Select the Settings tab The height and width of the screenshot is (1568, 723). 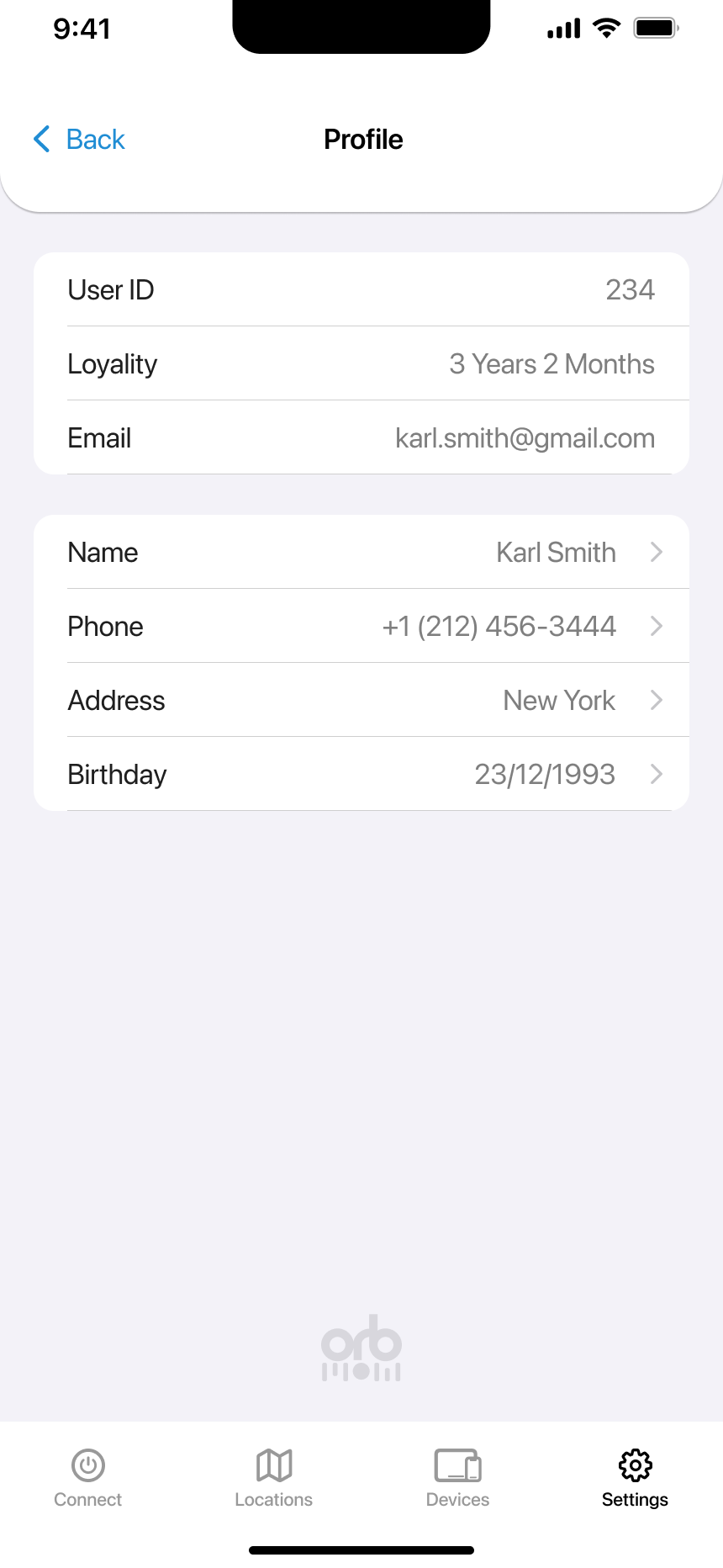[x=635, y=1477]
